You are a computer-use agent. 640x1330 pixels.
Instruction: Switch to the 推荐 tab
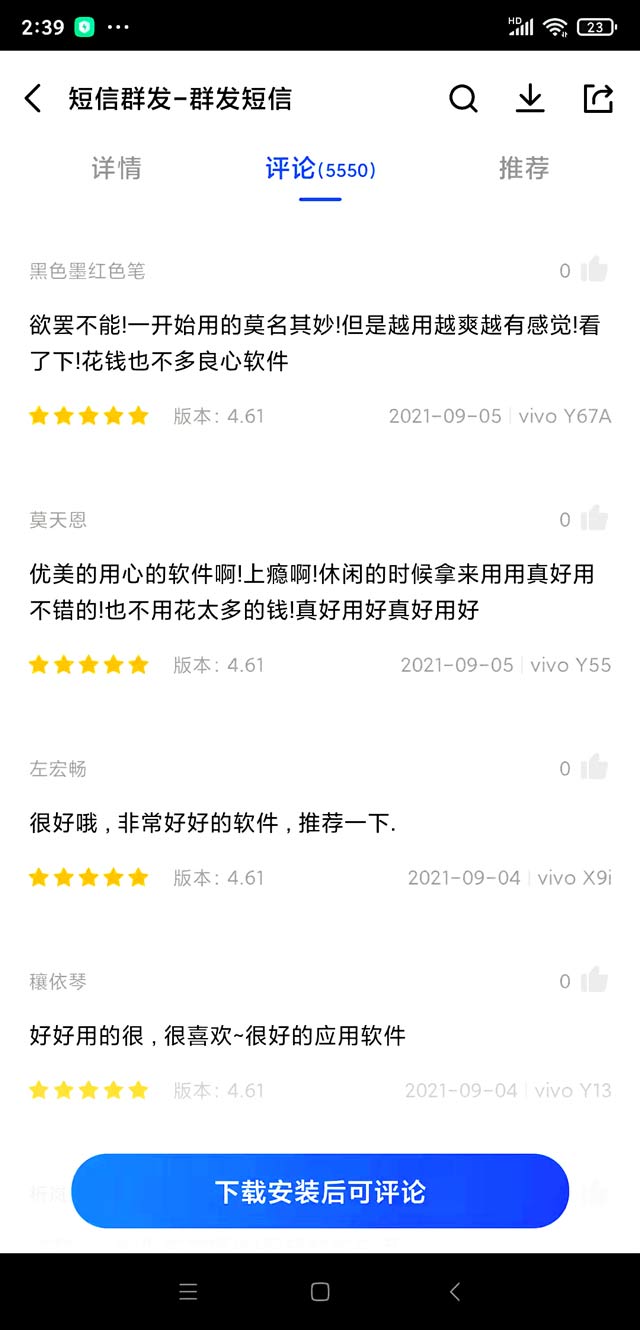[x=524, y=168]
